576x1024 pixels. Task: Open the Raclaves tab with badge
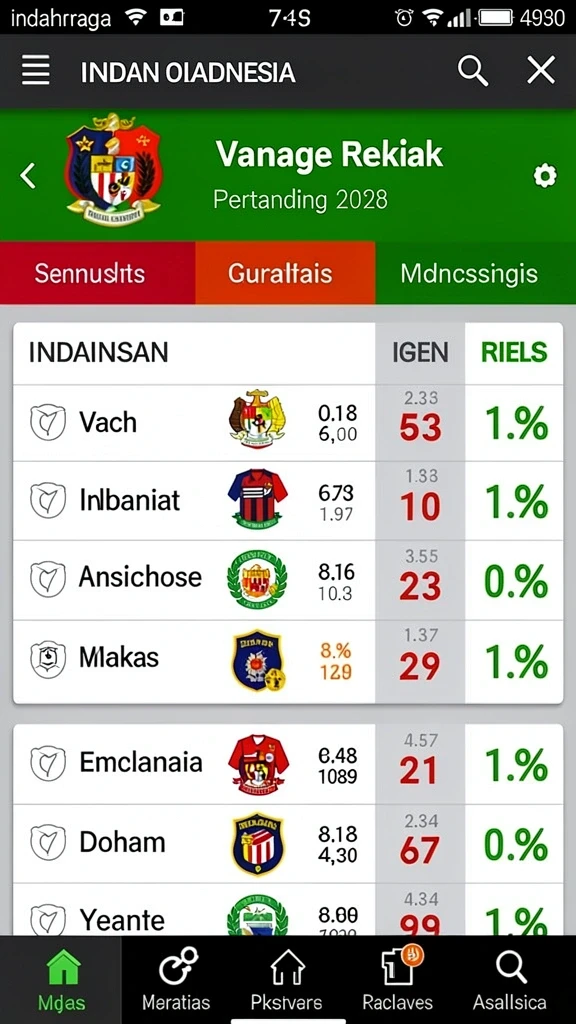[398, 980]
